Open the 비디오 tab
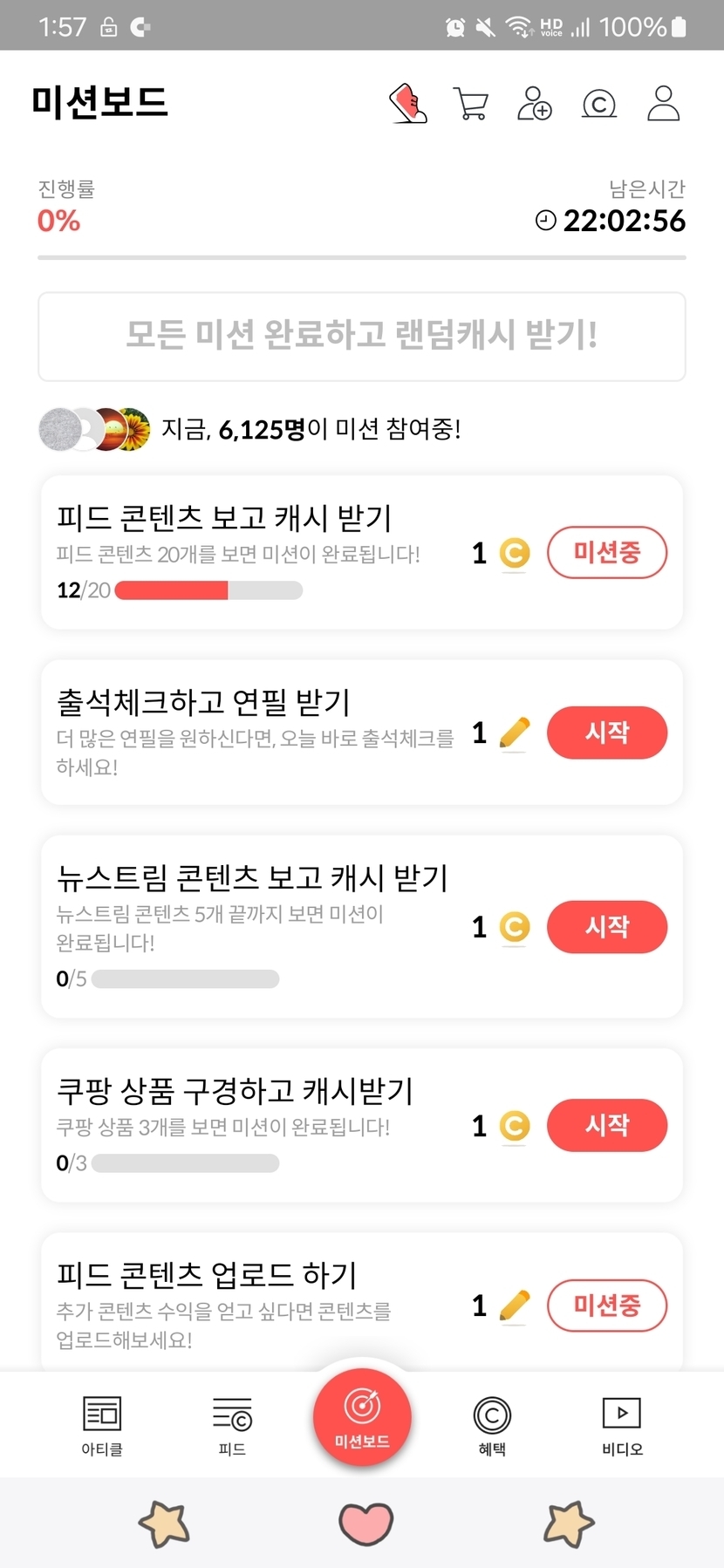Image resolution: width=724 pixels, height=1568 pixels. [622, 1425]
